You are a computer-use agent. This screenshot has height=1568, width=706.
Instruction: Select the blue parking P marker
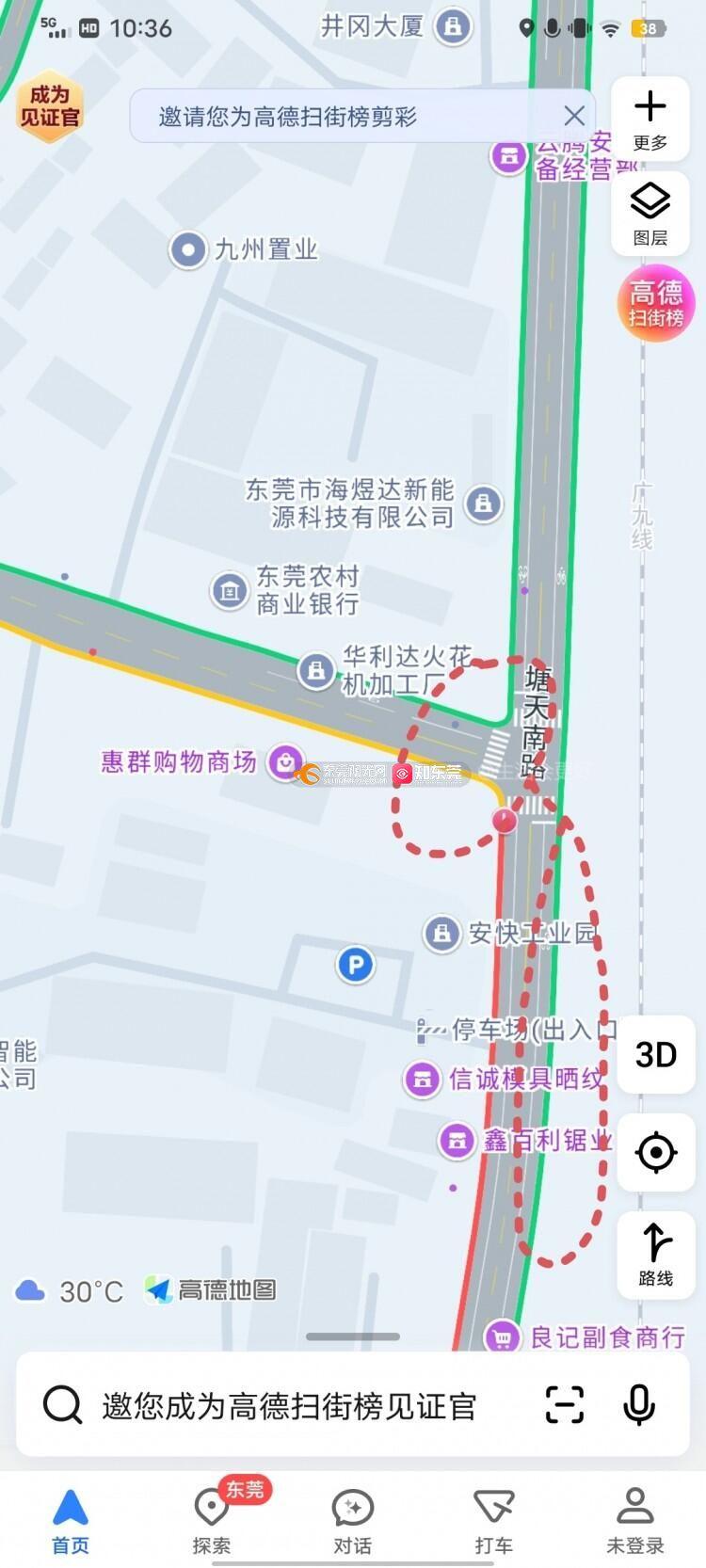tap(356, 965)
